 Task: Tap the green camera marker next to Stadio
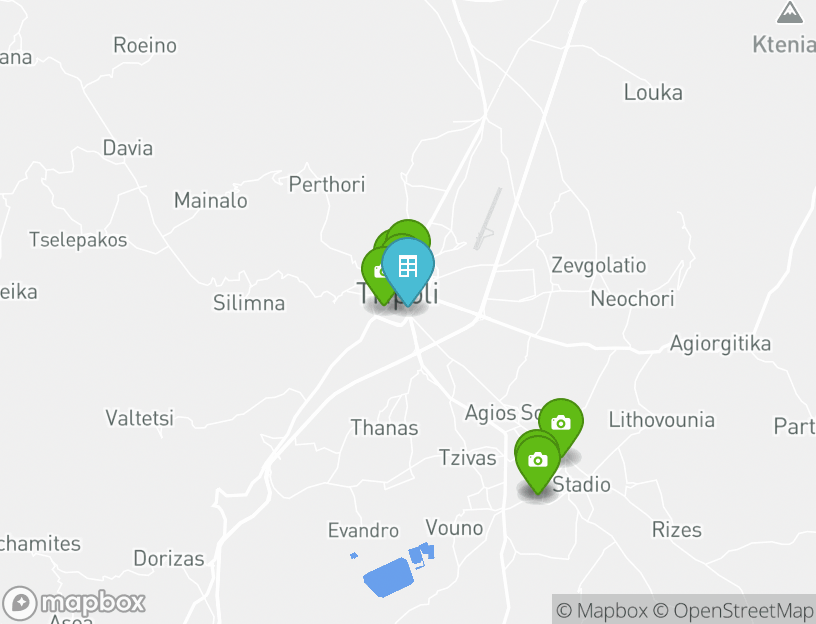click(538, 459)
